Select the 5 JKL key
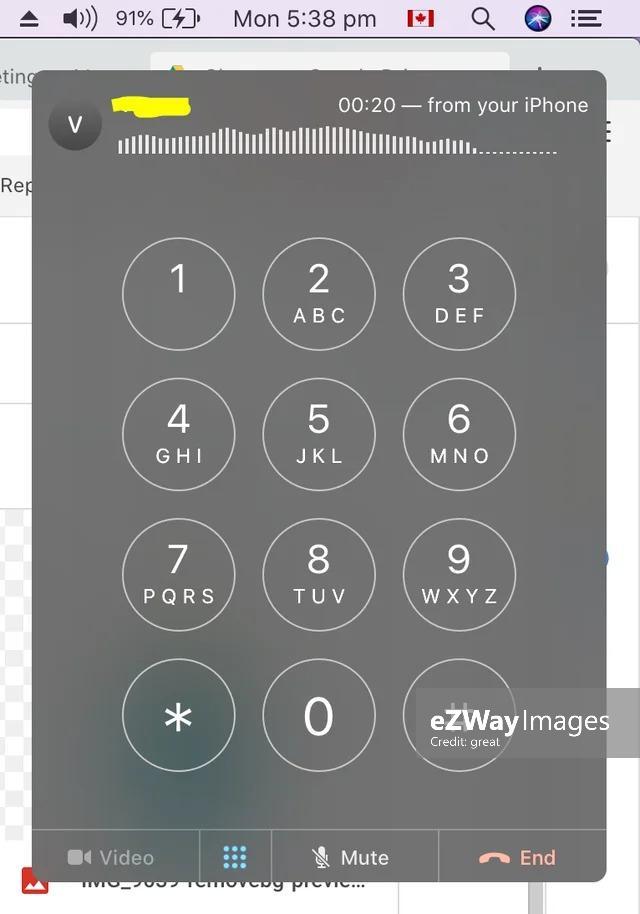 click(319, 434)
